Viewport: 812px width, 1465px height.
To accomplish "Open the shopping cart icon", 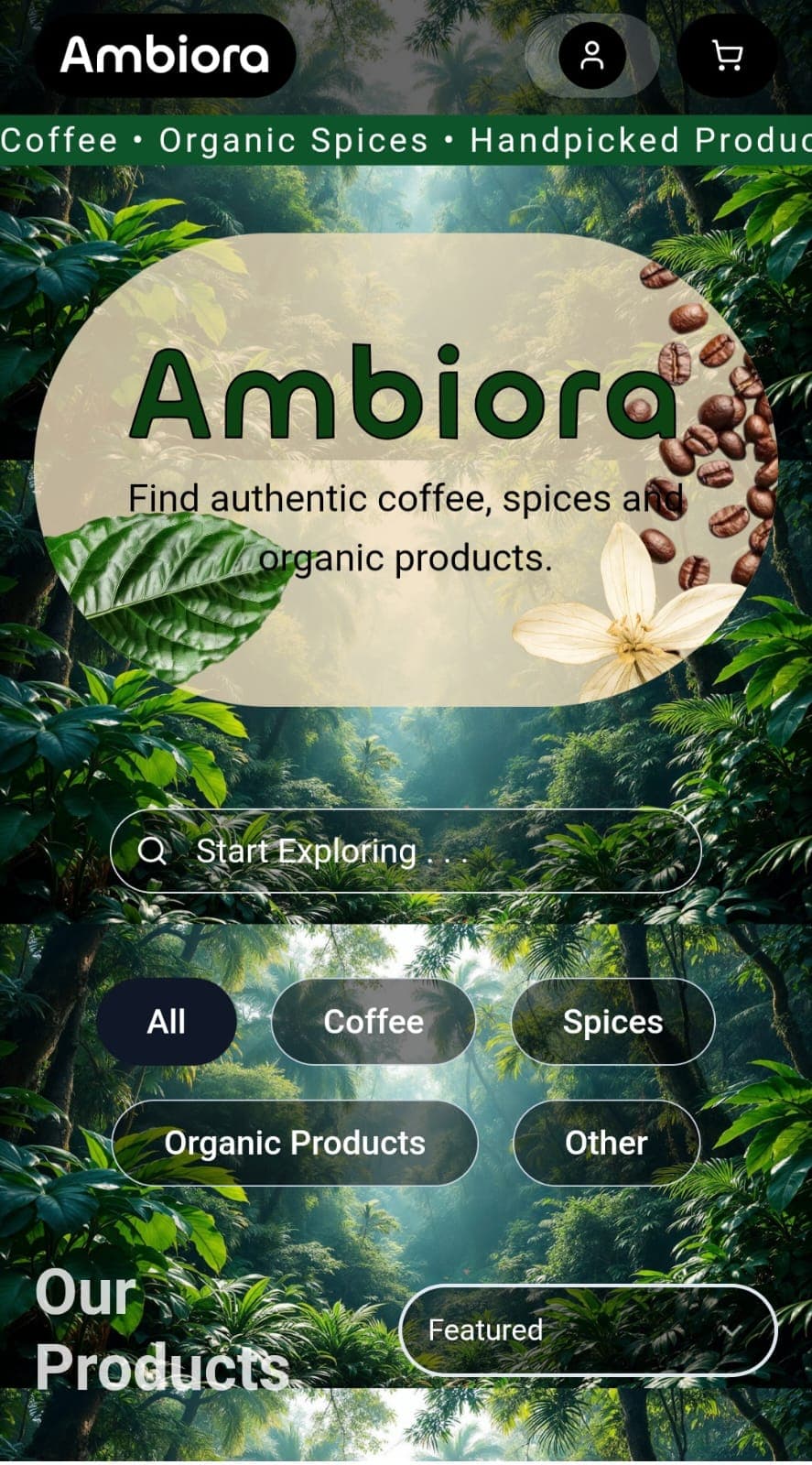I will coord(727,56).
